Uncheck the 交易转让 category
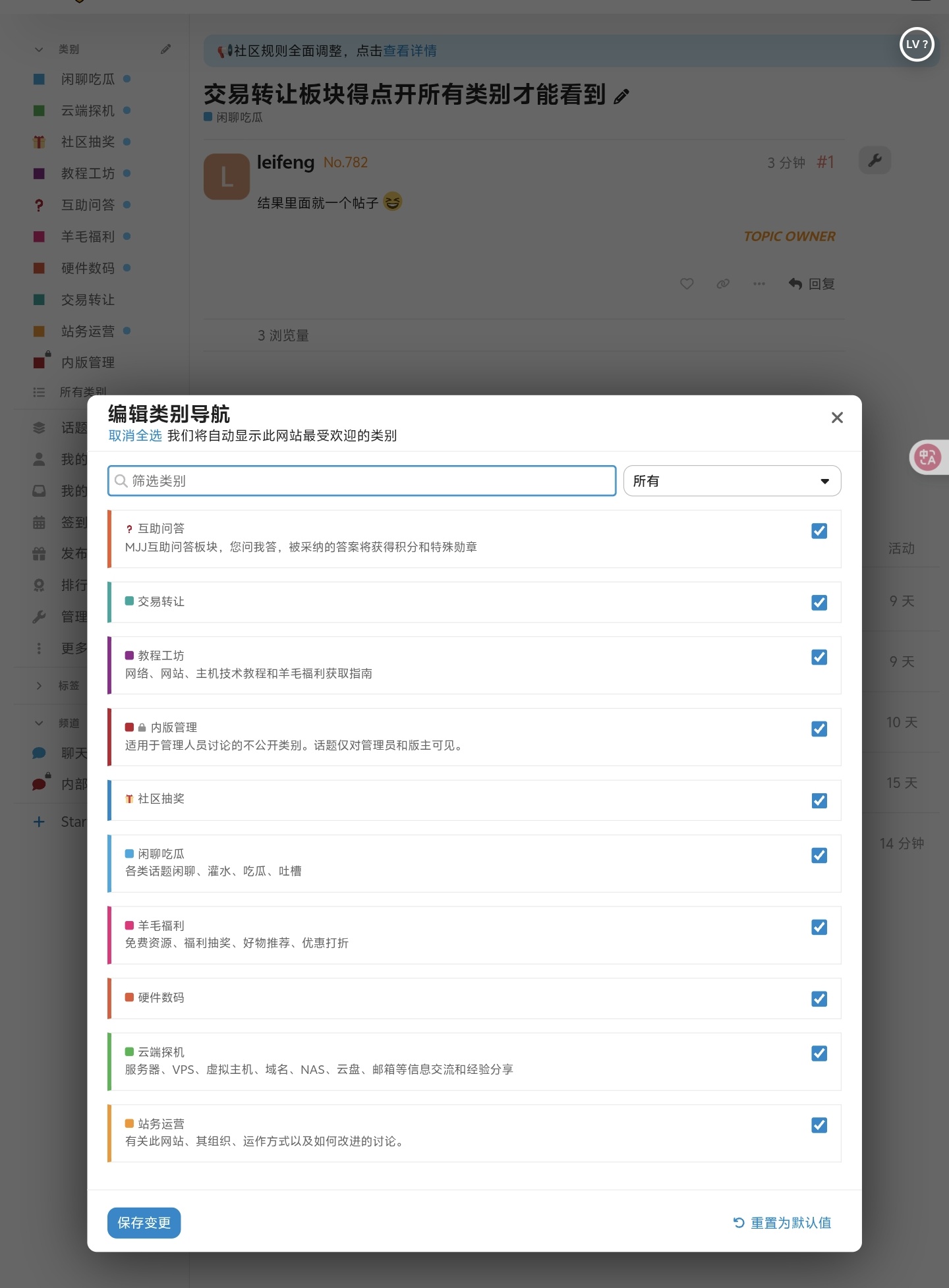Viewport: 949px width, 1288px height. pyautogui.click(x=819, y=603)
